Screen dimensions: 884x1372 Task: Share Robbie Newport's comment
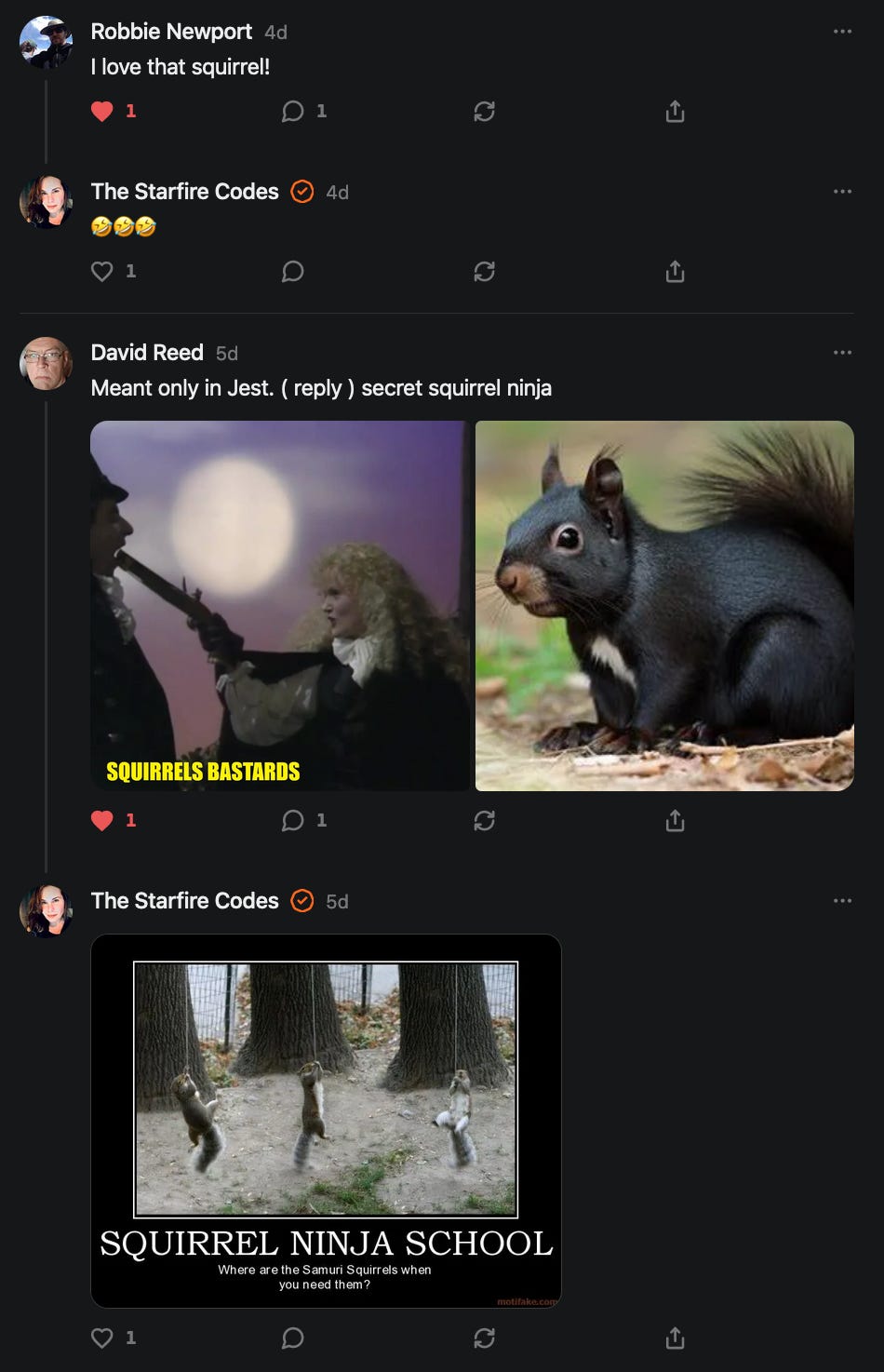(675, 112)
